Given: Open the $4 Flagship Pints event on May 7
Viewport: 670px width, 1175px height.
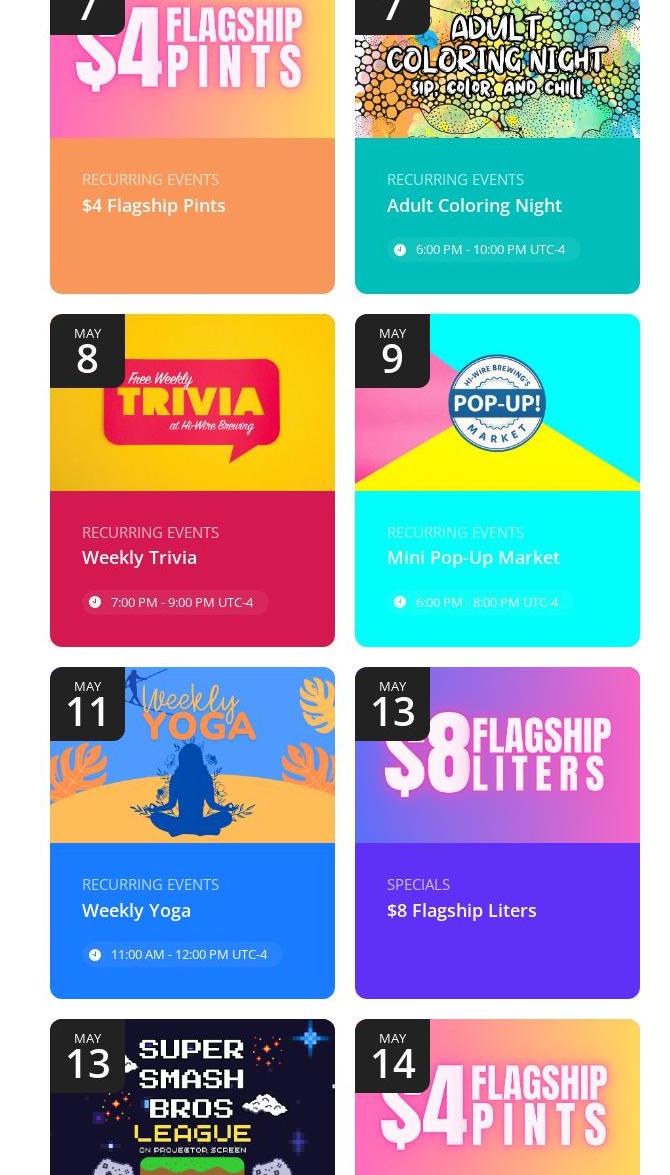Looking at the screenshot, I should coord(154,205).
